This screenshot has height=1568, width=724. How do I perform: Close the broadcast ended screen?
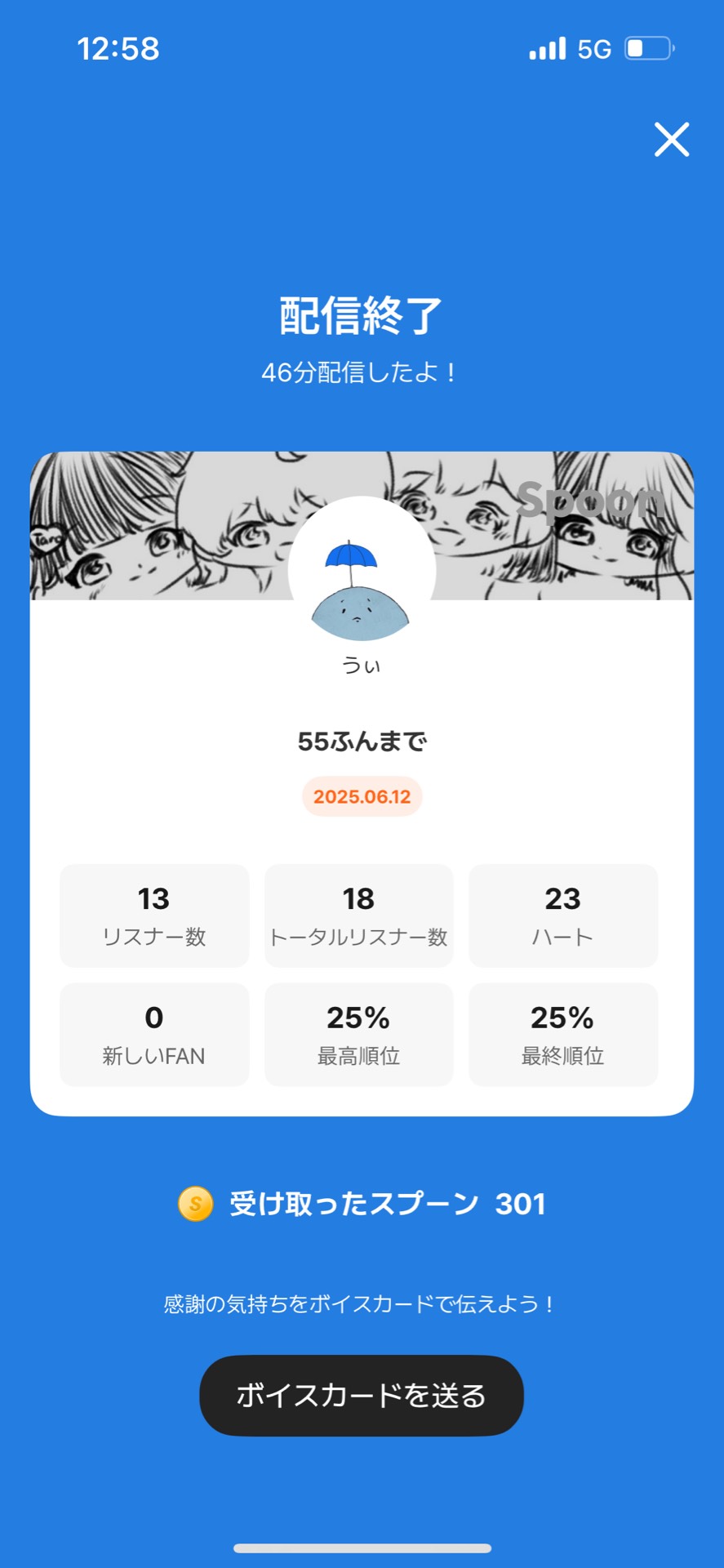pos(672,139)
